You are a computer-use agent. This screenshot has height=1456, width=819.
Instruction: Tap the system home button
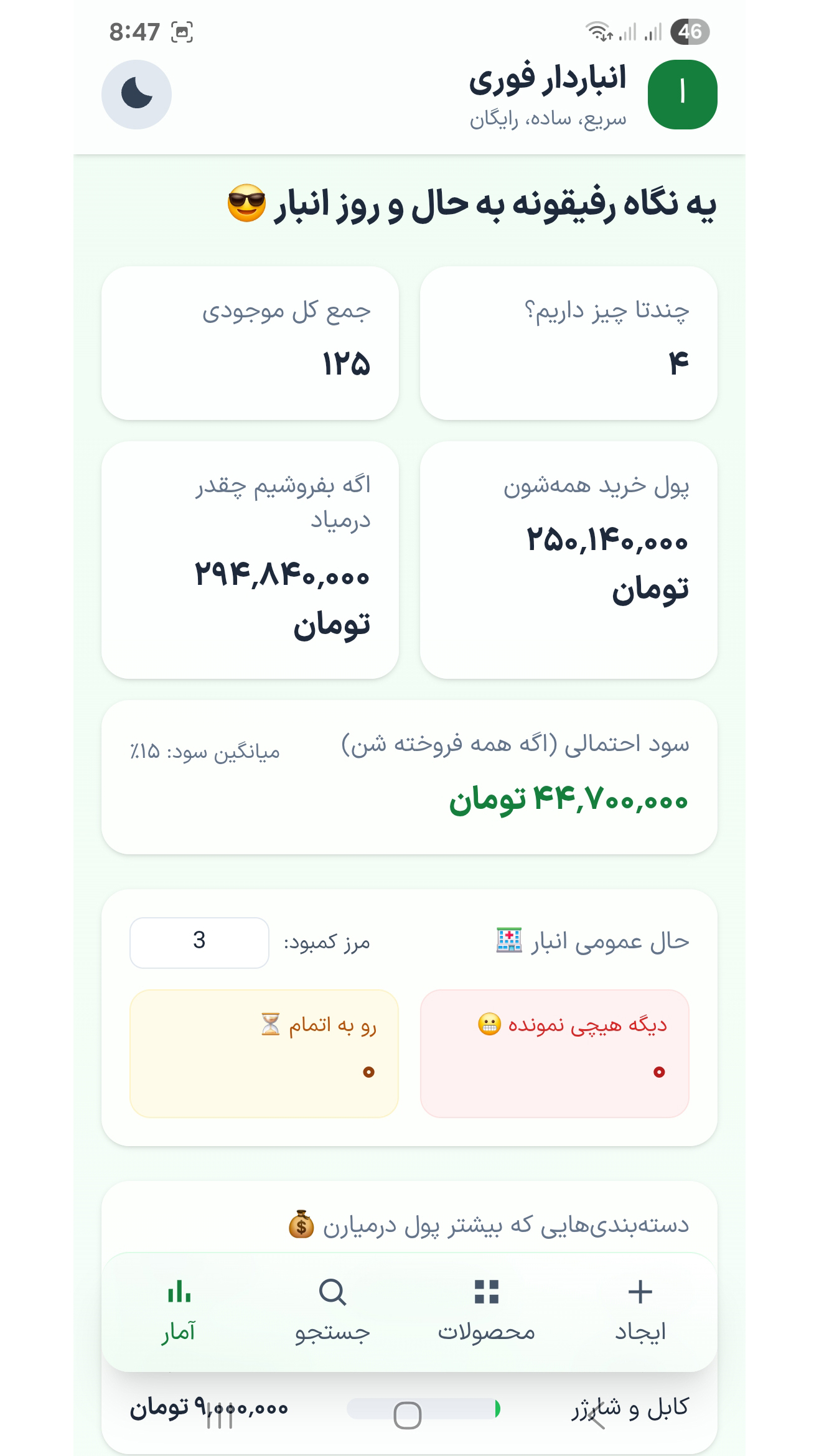coord(408,1416)
